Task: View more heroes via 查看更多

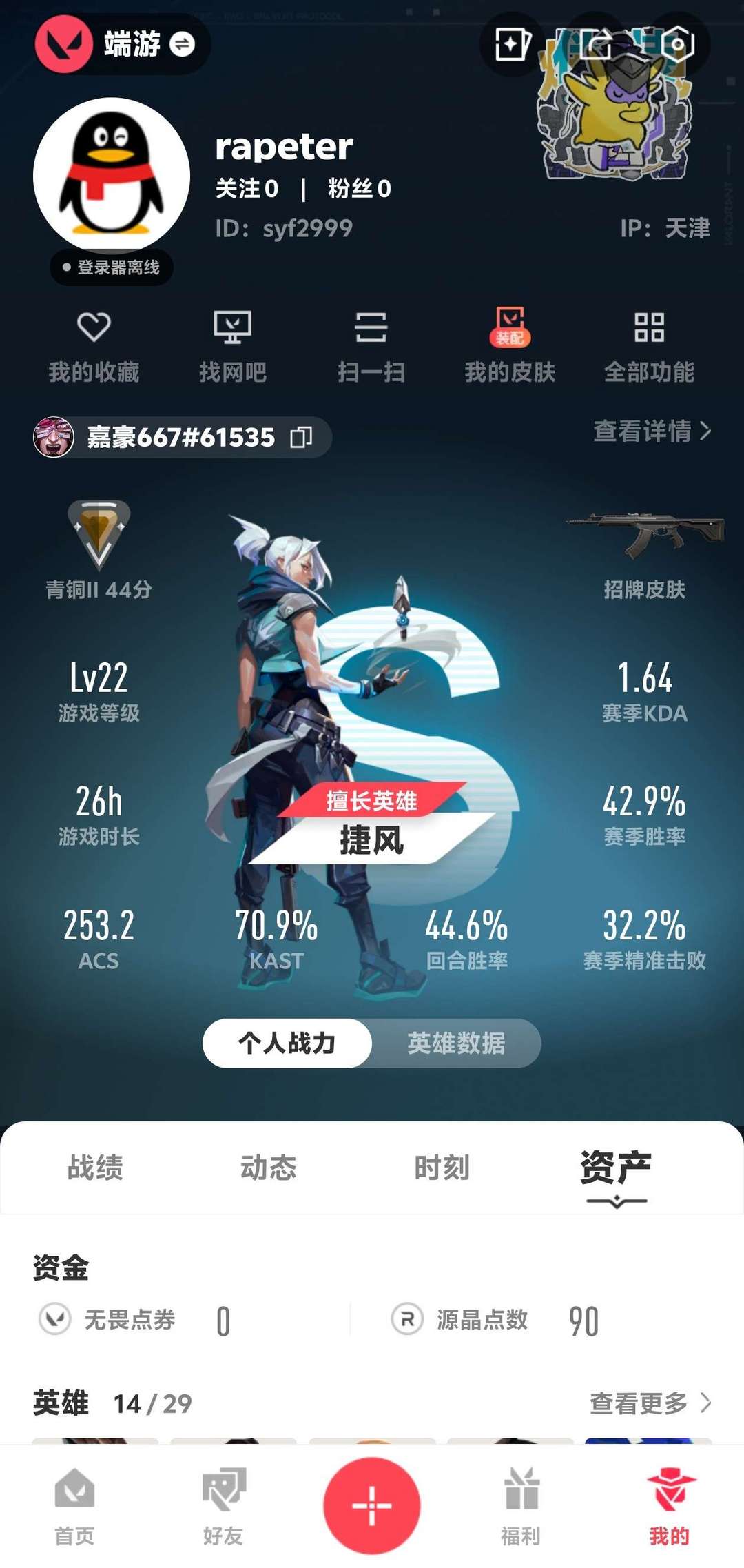Action: (650, 1403)
